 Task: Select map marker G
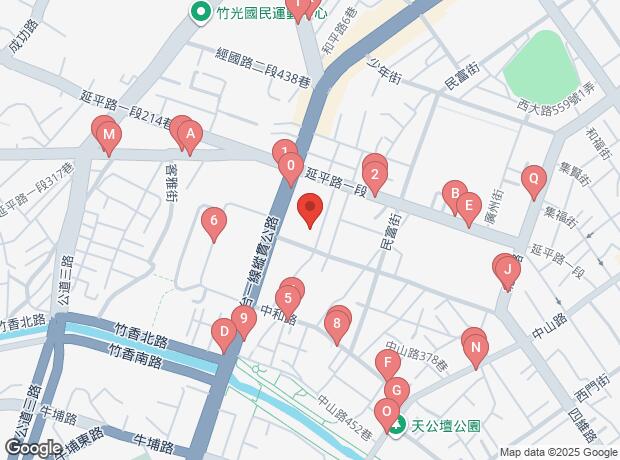point(396,390)
